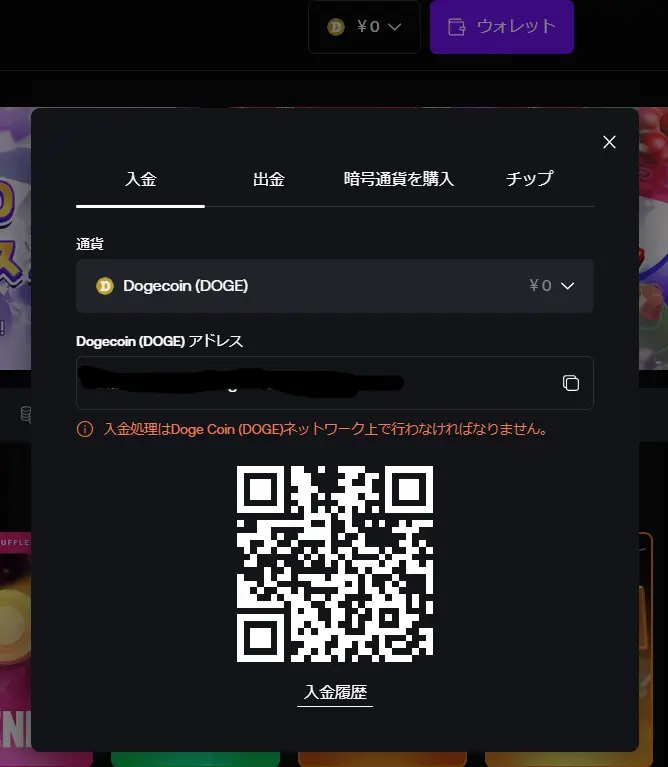Screen dimensions: 668x767
Task: Open the 入金履歴 link
Action: pyautogui.click(x=334, y=692)
